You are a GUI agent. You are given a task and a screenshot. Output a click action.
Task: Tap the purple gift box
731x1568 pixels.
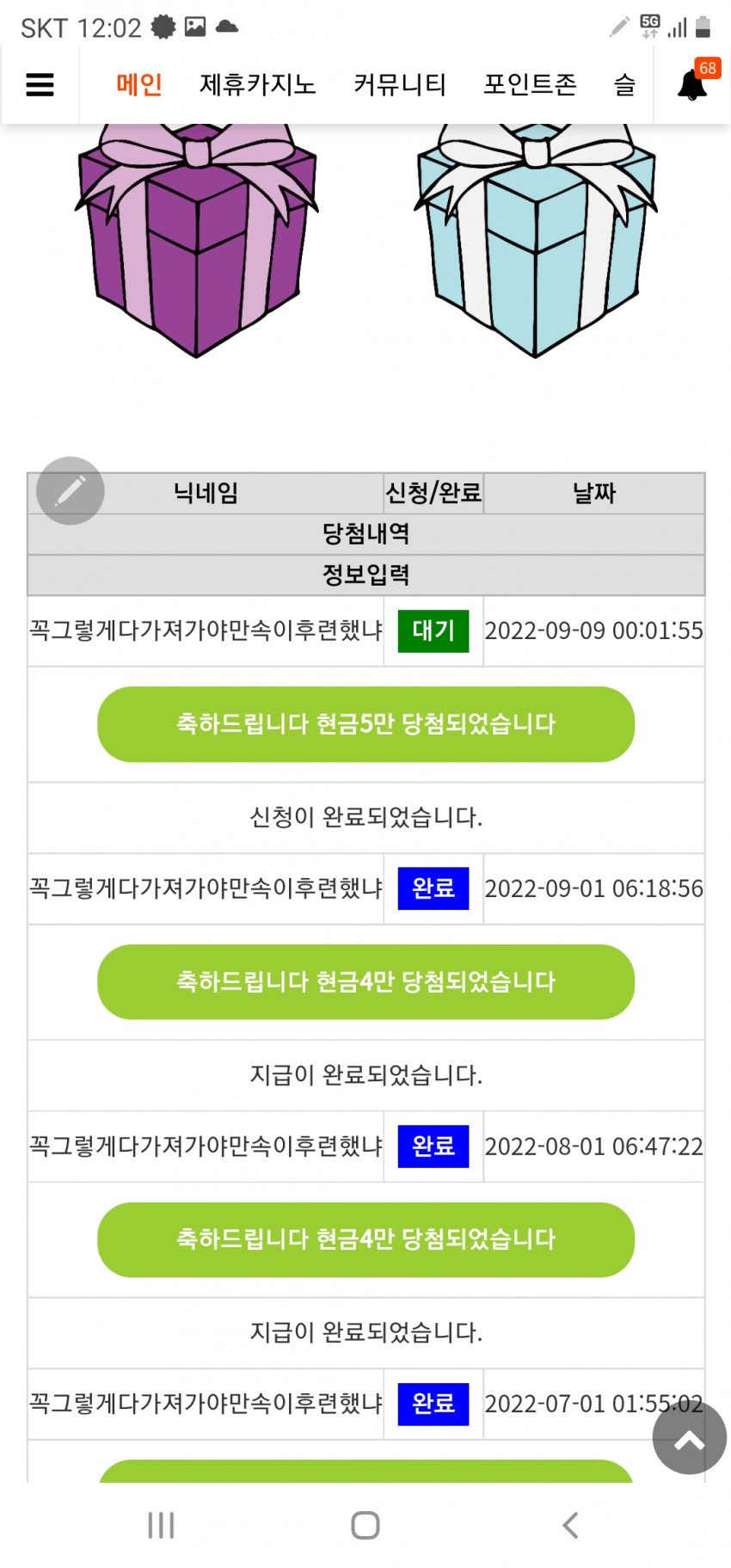(x=197, y=239)
